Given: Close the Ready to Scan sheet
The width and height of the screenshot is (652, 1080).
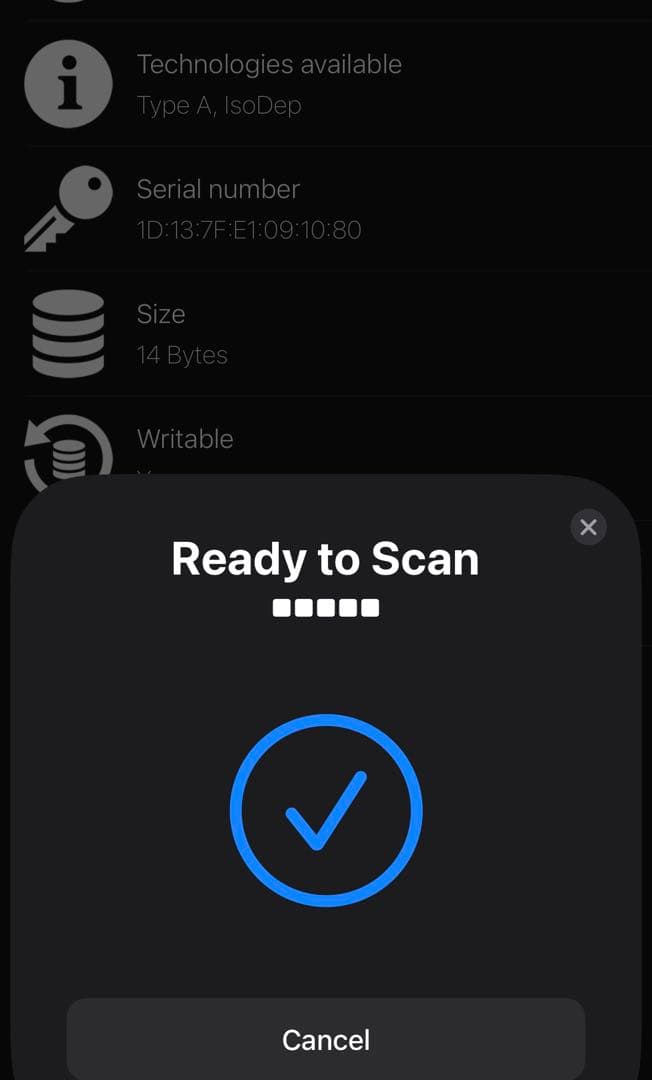Looking at the screenshot, I should pyautogui.click(x=588, y=527).
